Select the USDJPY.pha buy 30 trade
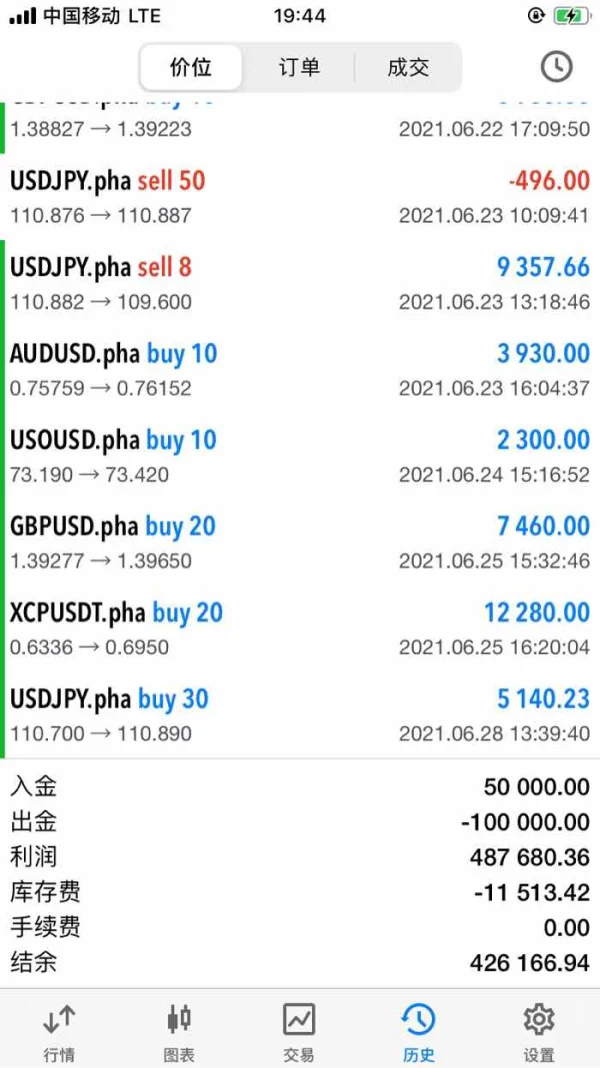Viewport: 600px width, 1068px height. point(300,716)
